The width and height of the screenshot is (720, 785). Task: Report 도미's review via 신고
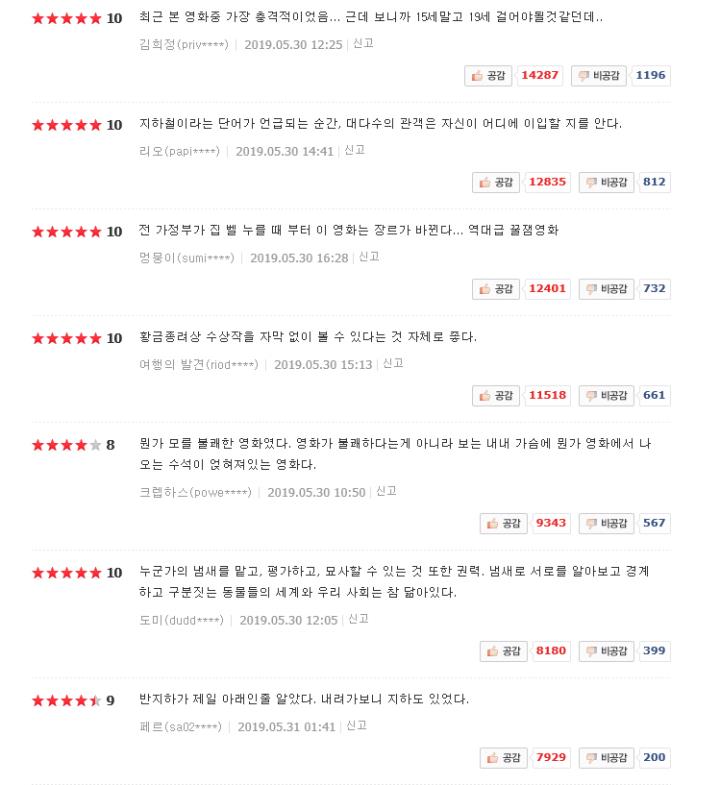(358, 619)
